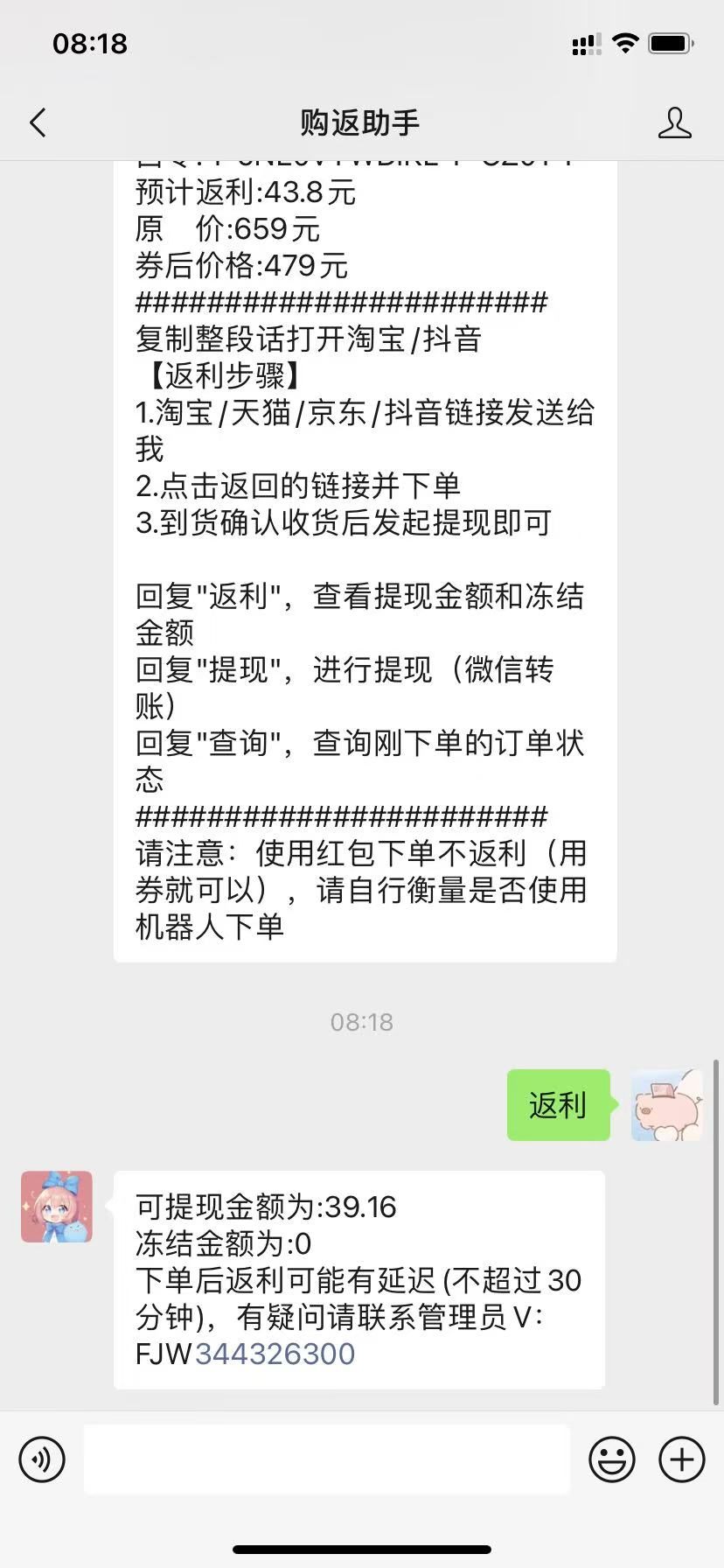The width and height of the screenshot is (724, 1568).
Task: Switch to voice message input
Action: click(x=42, y=1459)
